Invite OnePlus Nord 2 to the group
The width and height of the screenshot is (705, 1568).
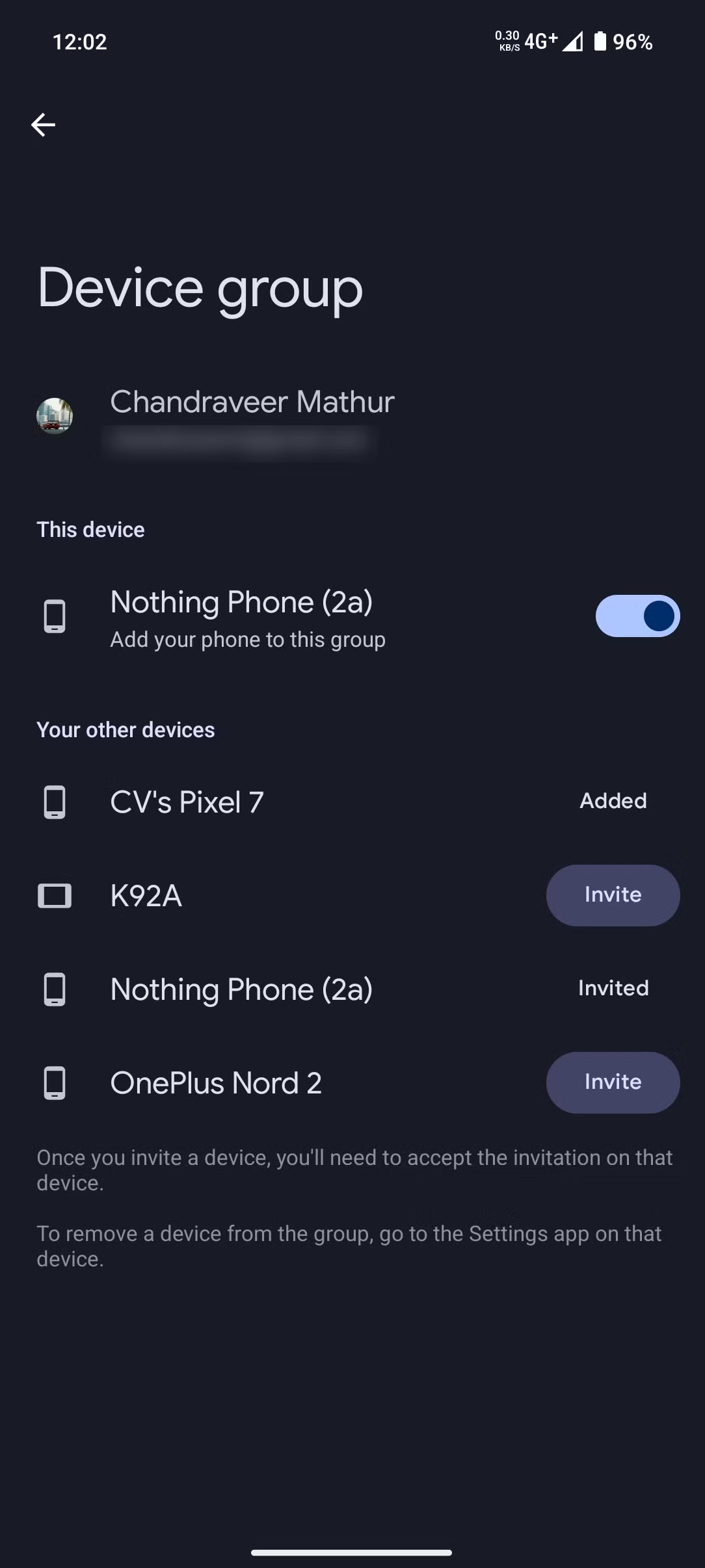613,1082
